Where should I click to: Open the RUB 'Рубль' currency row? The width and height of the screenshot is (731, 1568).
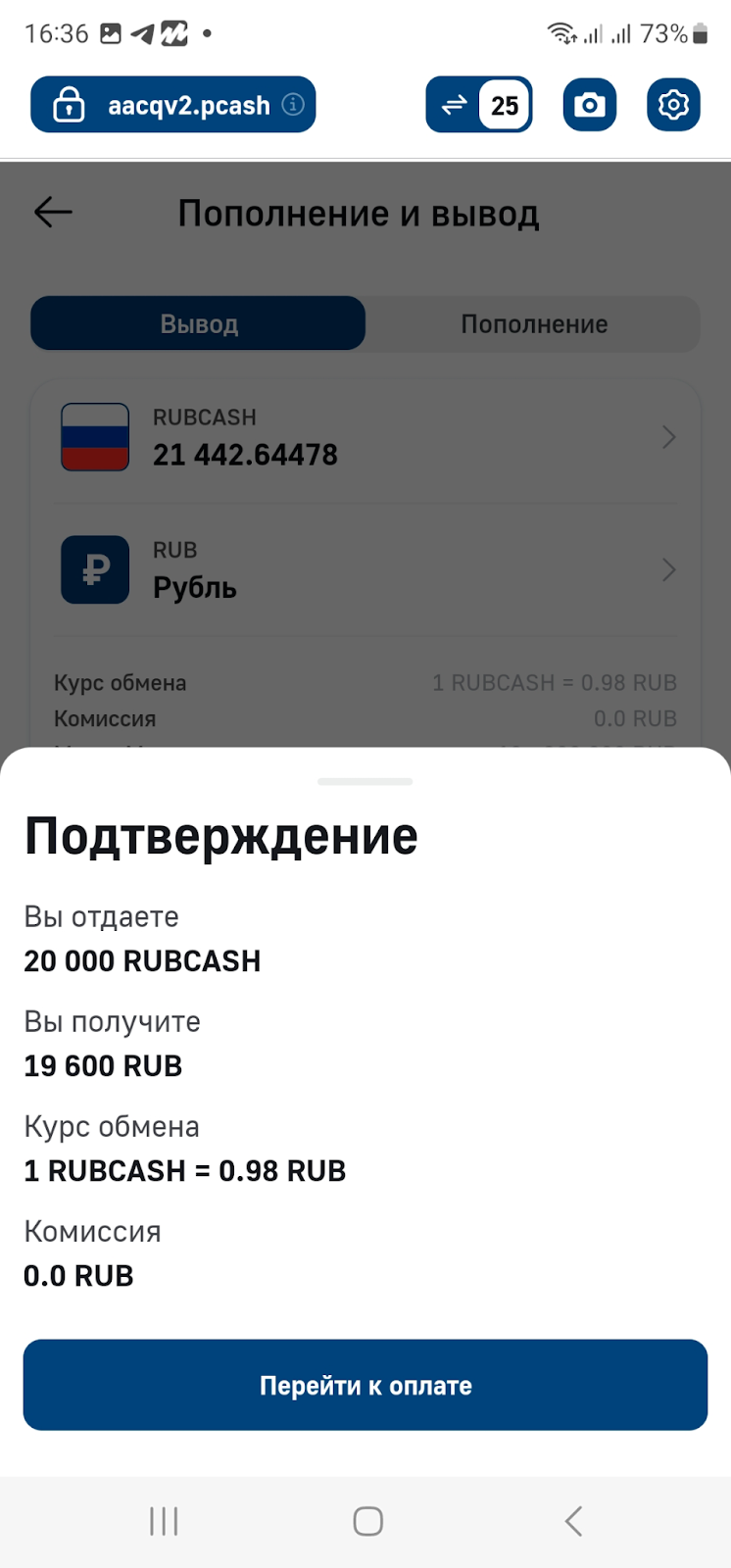[365, 569]
